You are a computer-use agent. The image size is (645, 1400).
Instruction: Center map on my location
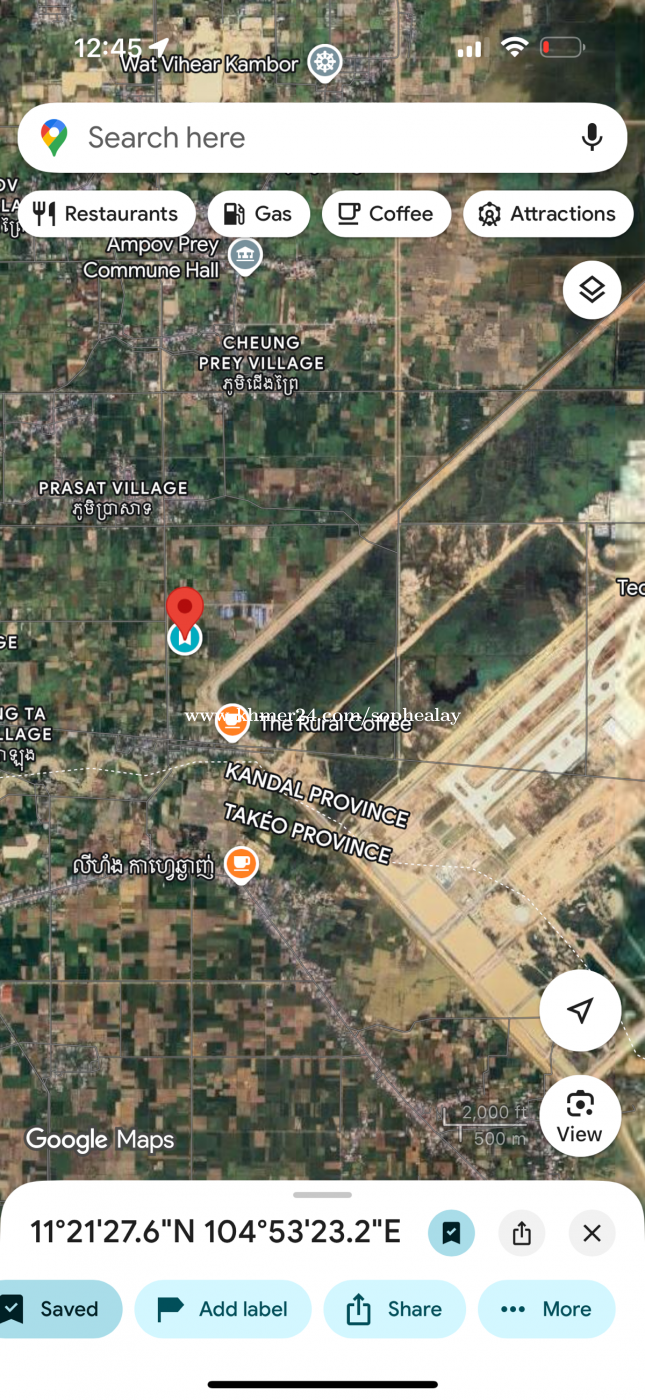580,1010
